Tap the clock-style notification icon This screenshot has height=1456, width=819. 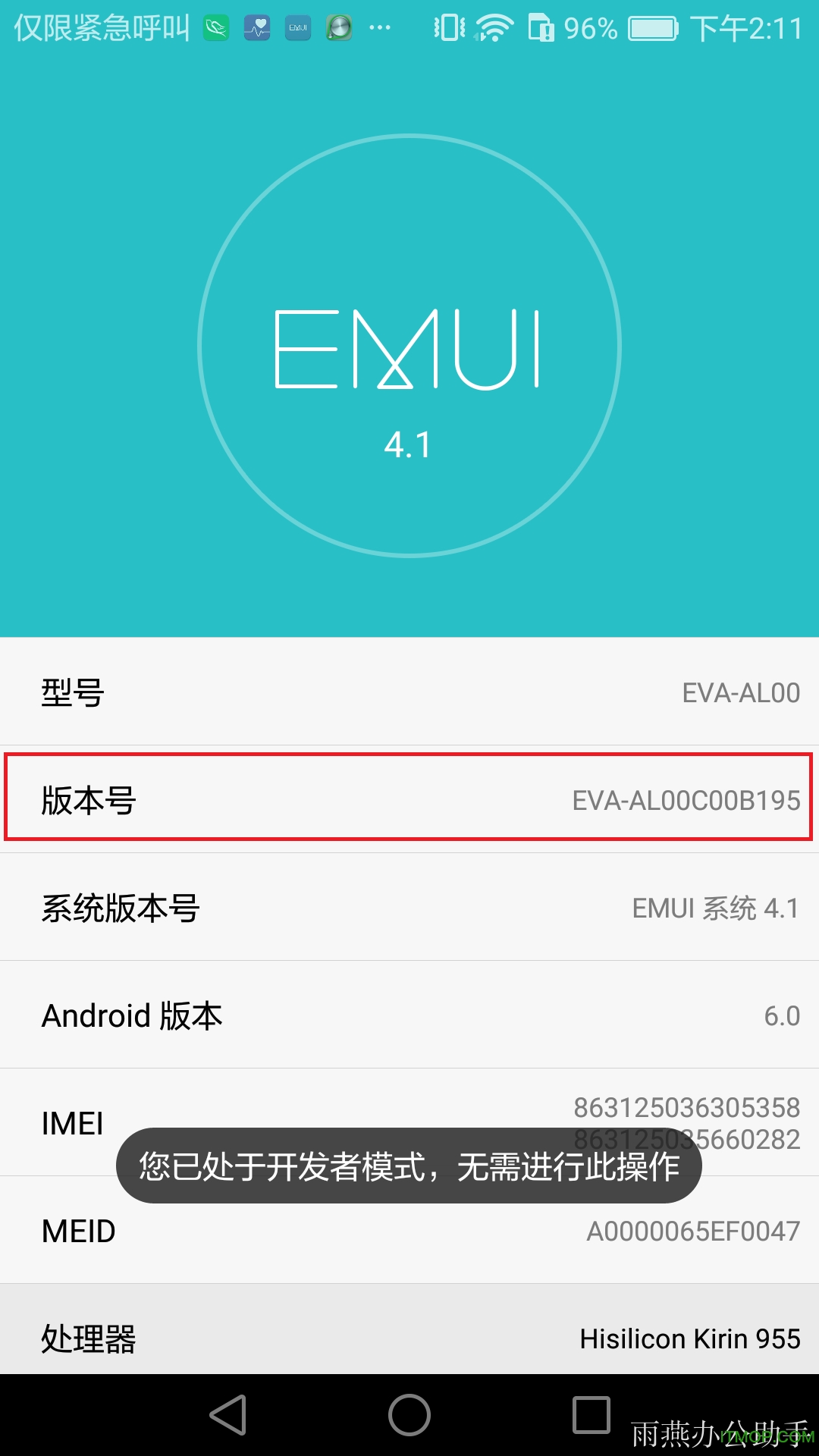click(338, 27)
